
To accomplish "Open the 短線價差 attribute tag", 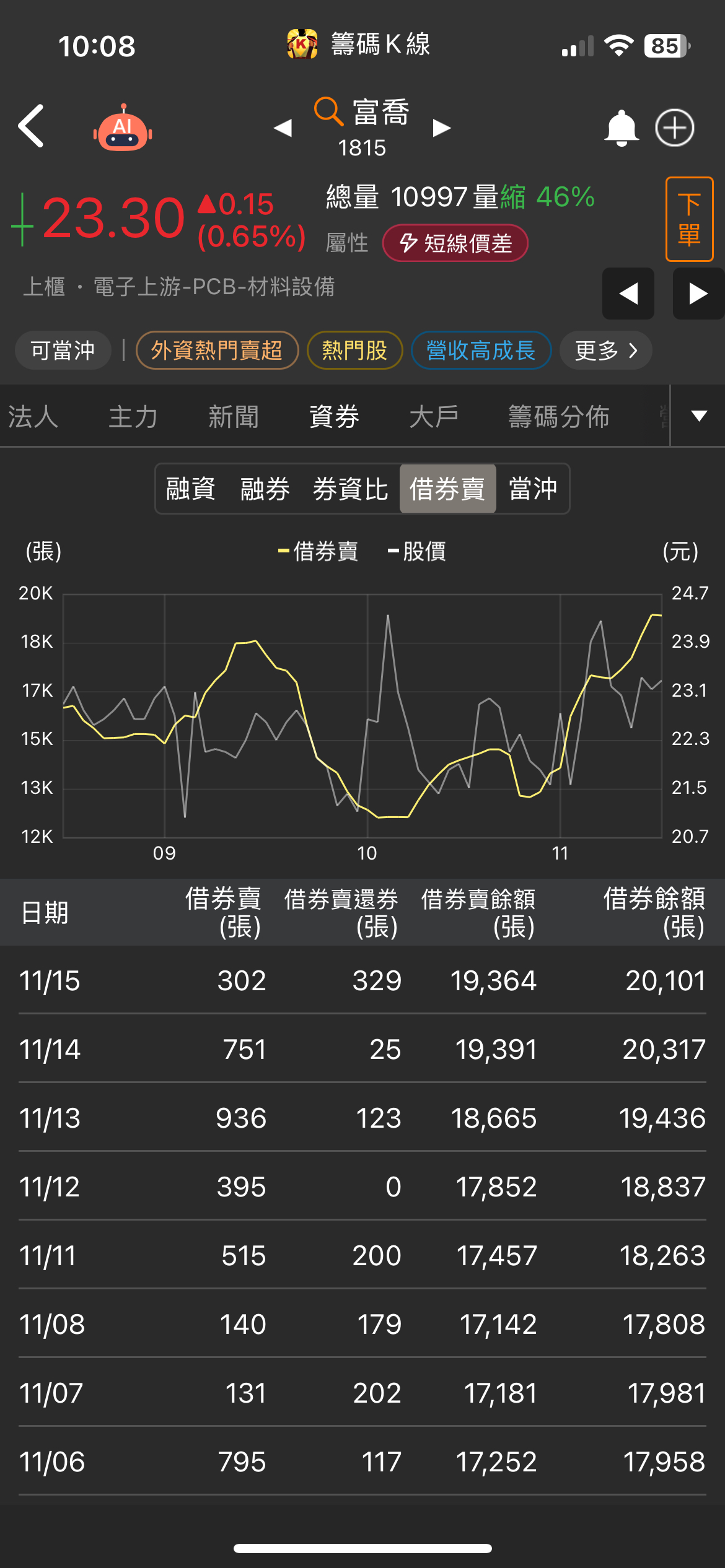I will click(455, 243).
